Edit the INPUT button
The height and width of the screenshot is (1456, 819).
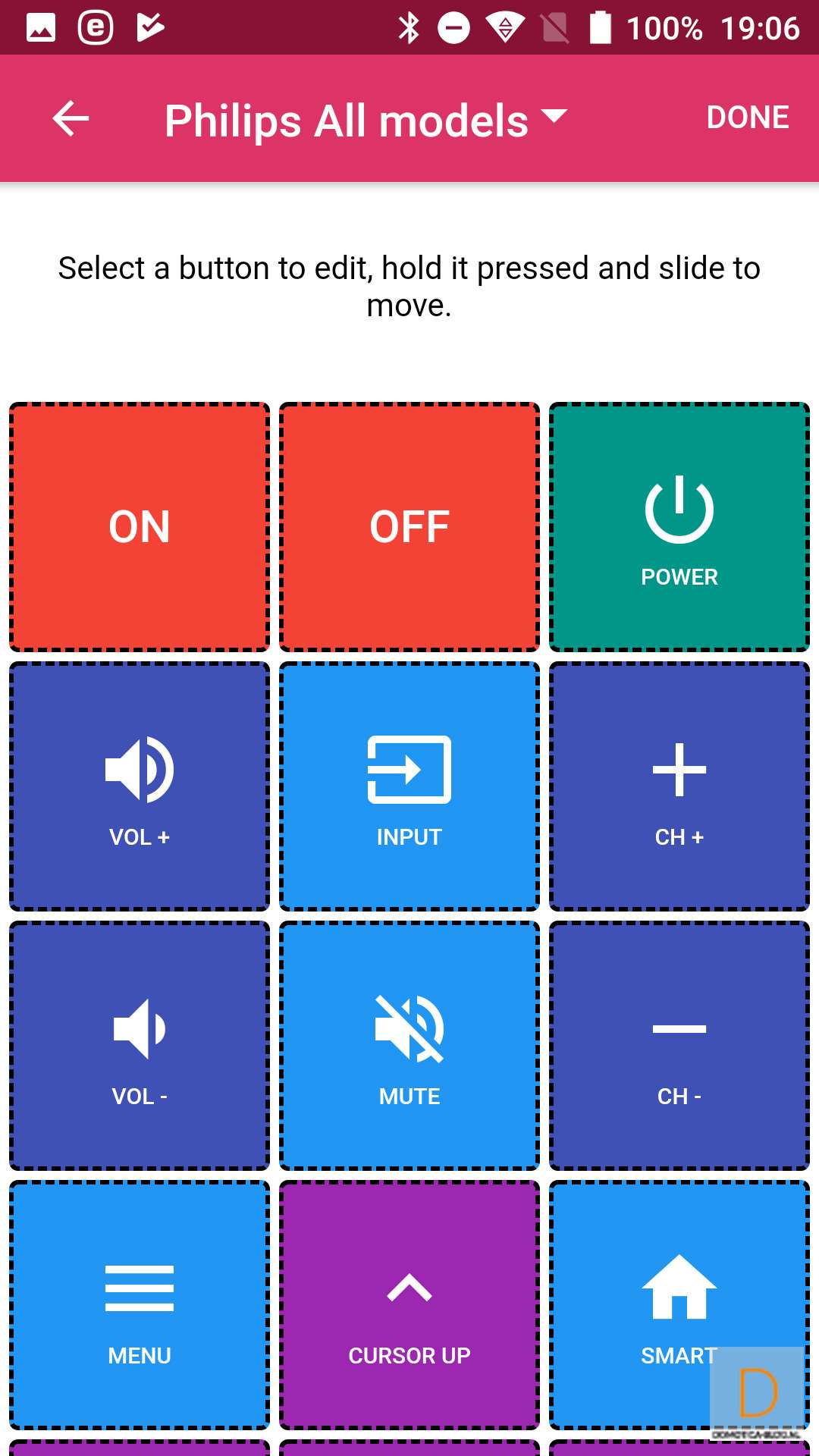coord(409,786)
